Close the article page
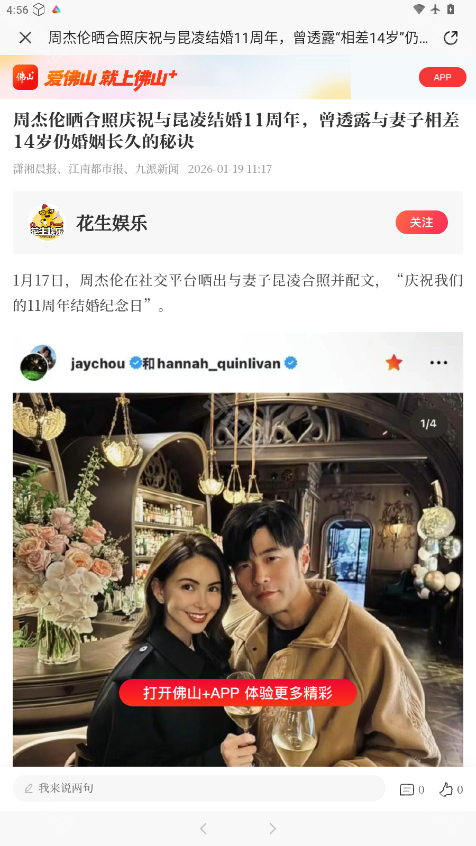 25,38
